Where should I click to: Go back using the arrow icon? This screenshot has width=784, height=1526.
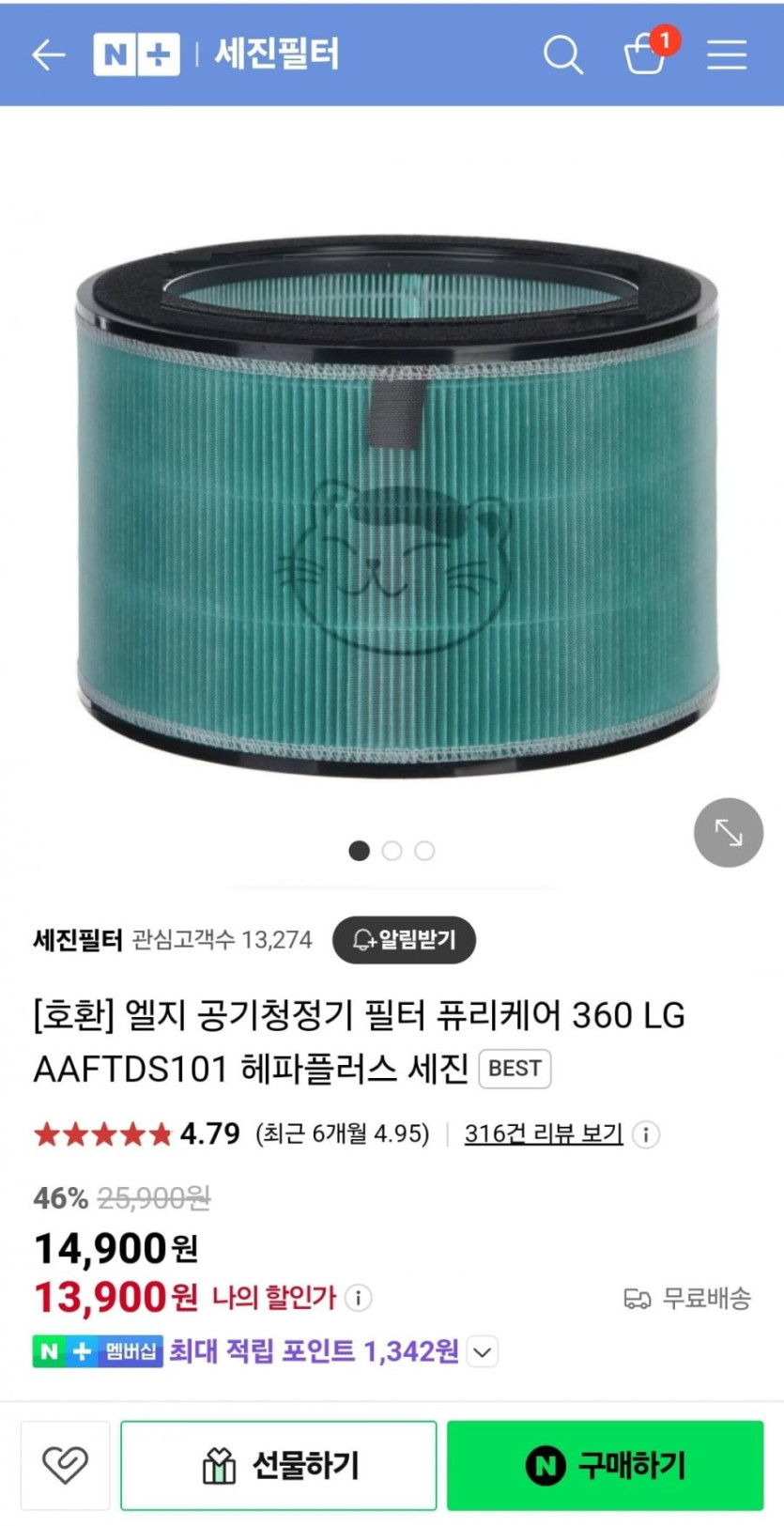(x=49, y=54)
